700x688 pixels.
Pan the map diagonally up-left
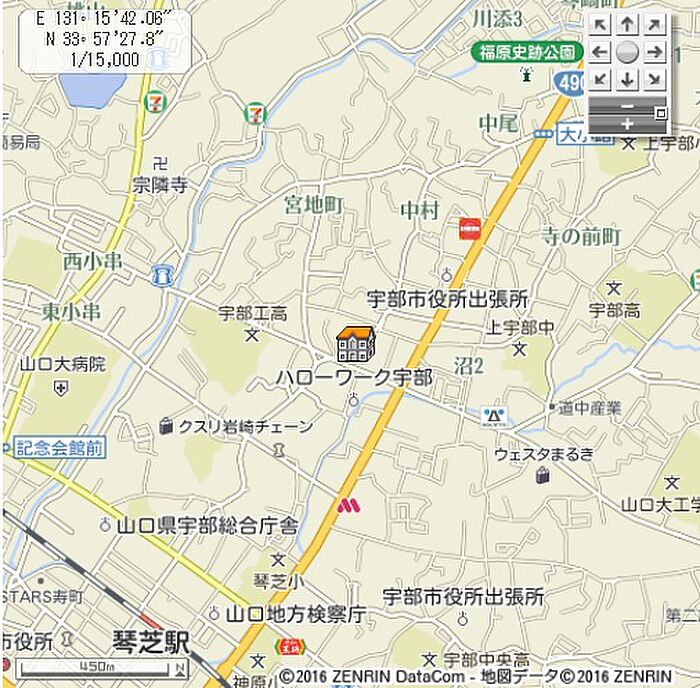click(x=600, y=25)
